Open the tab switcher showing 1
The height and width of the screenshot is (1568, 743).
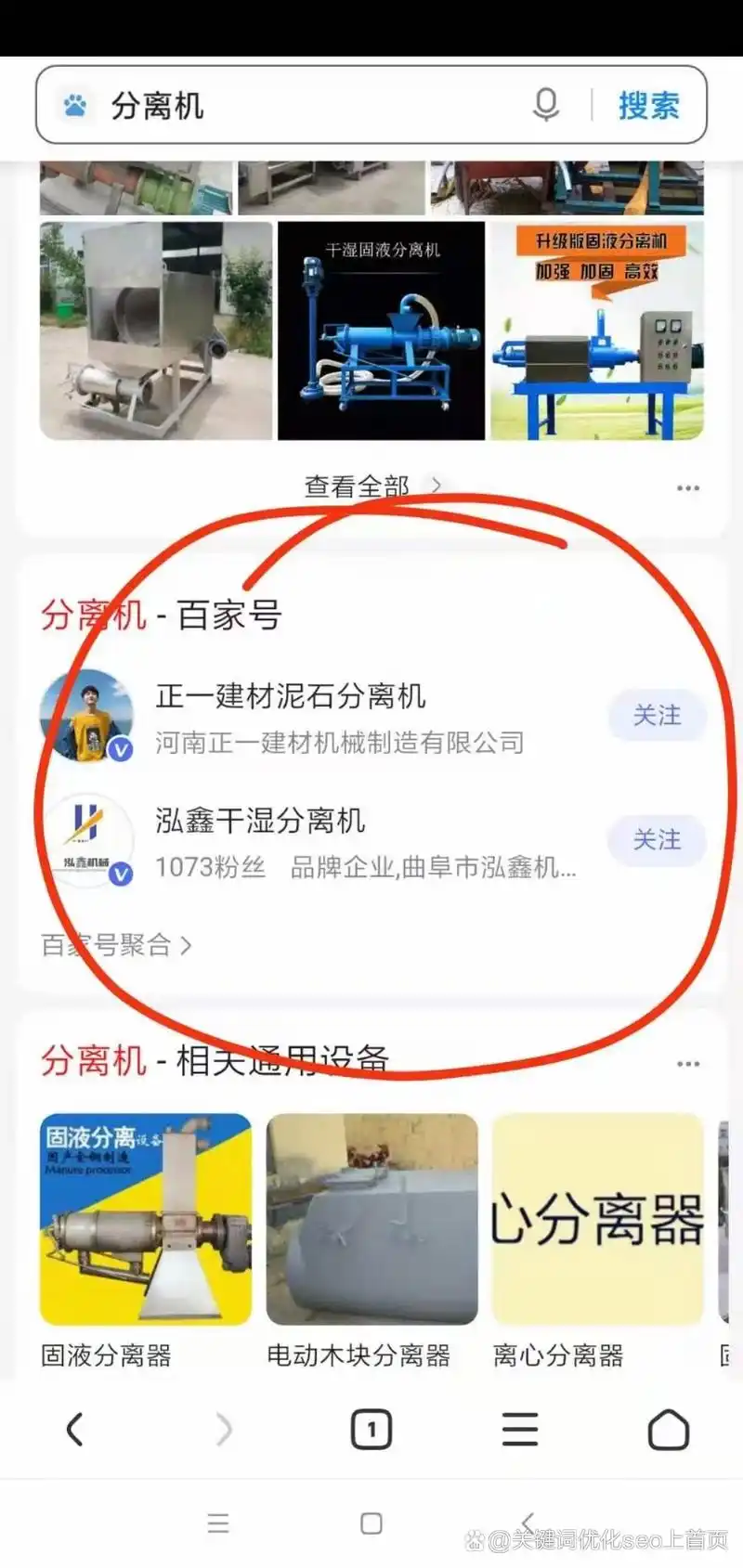(x=371, y=1431)
